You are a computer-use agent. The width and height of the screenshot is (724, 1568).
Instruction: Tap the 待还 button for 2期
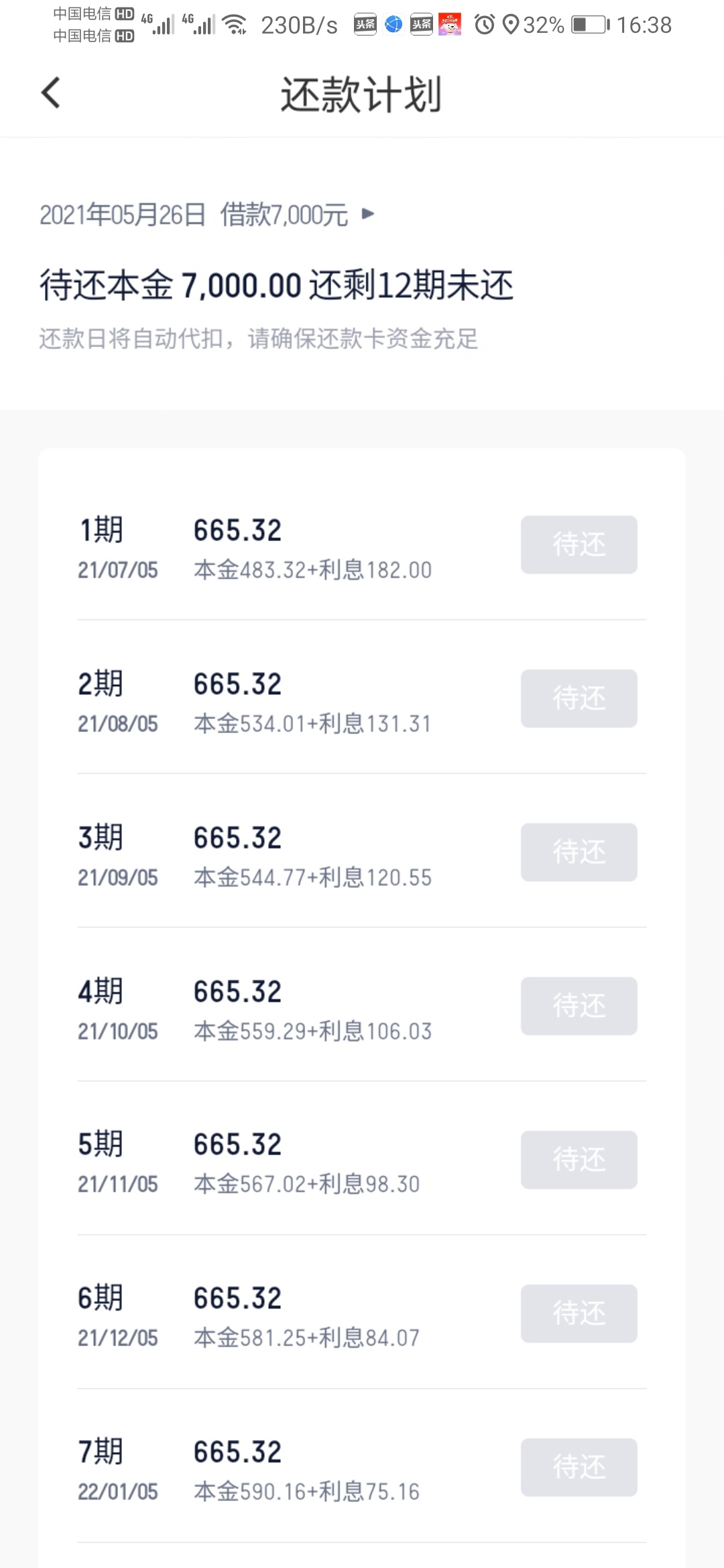579,698
